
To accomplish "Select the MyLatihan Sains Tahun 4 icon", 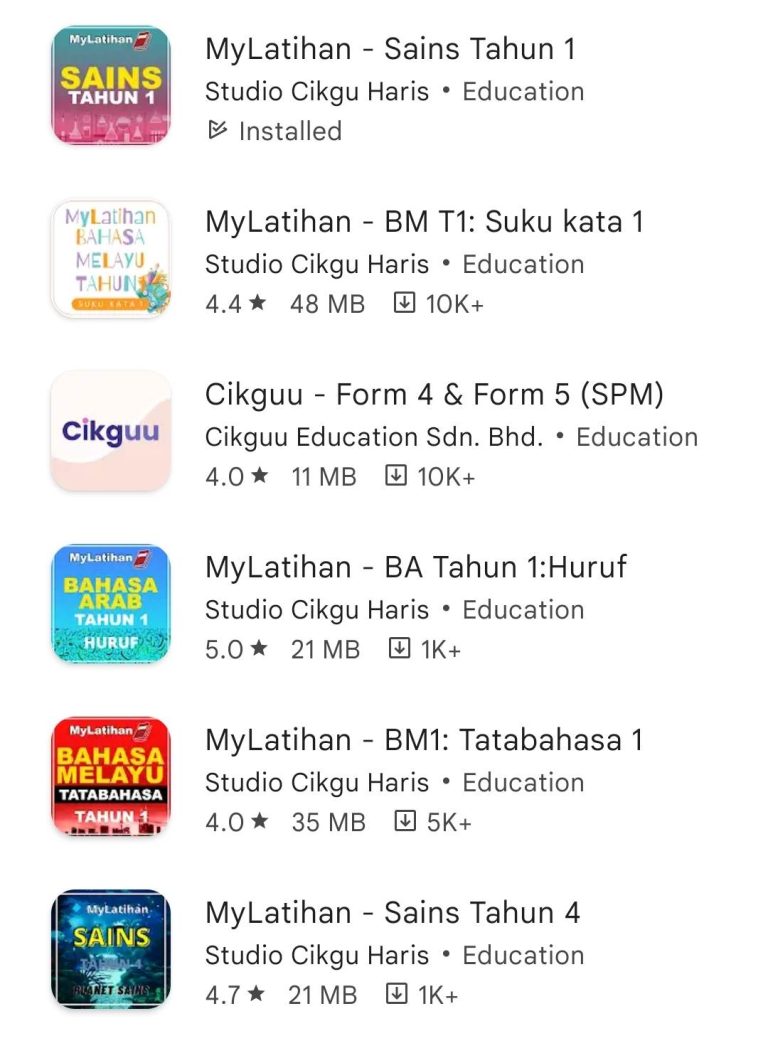I will click(110, 950).
